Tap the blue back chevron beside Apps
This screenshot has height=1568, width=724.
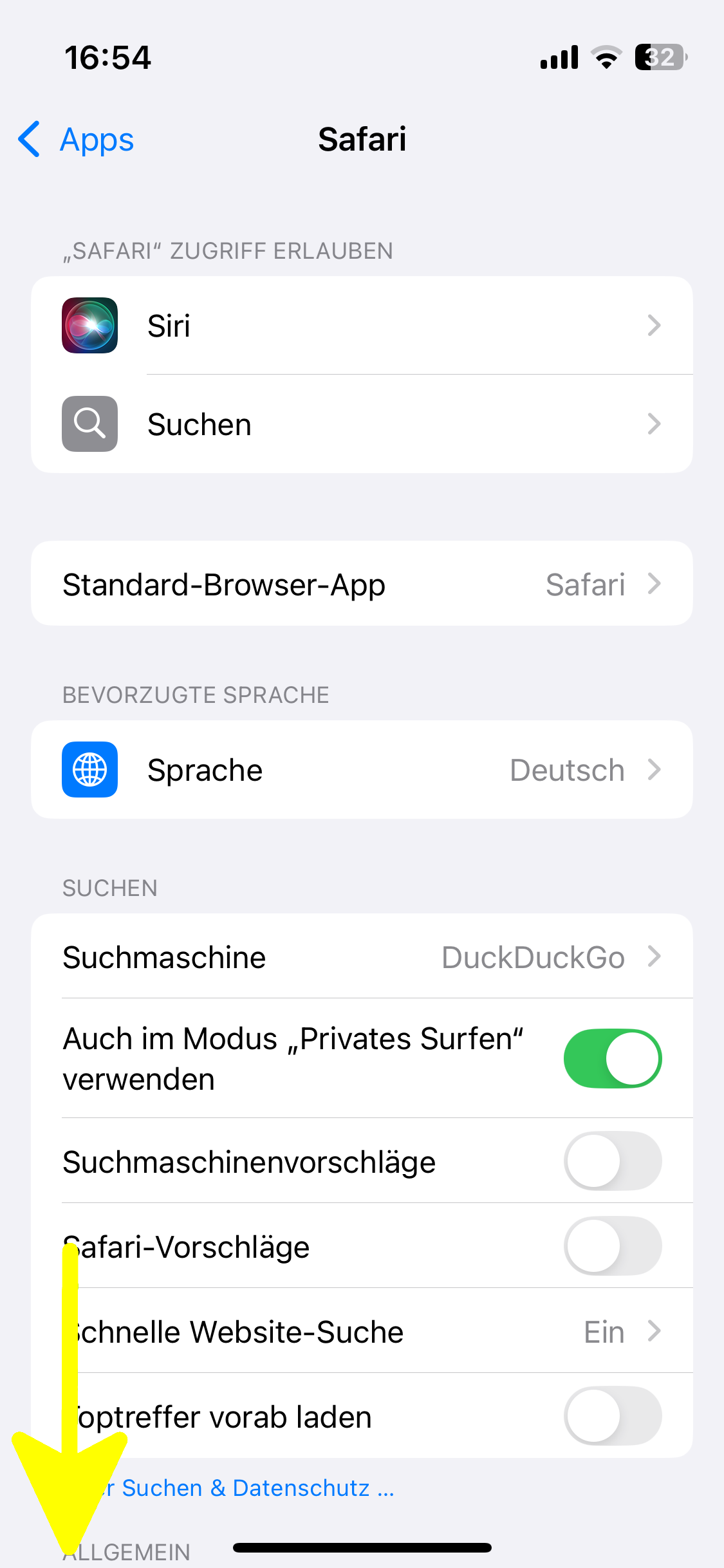click(28, 139)
